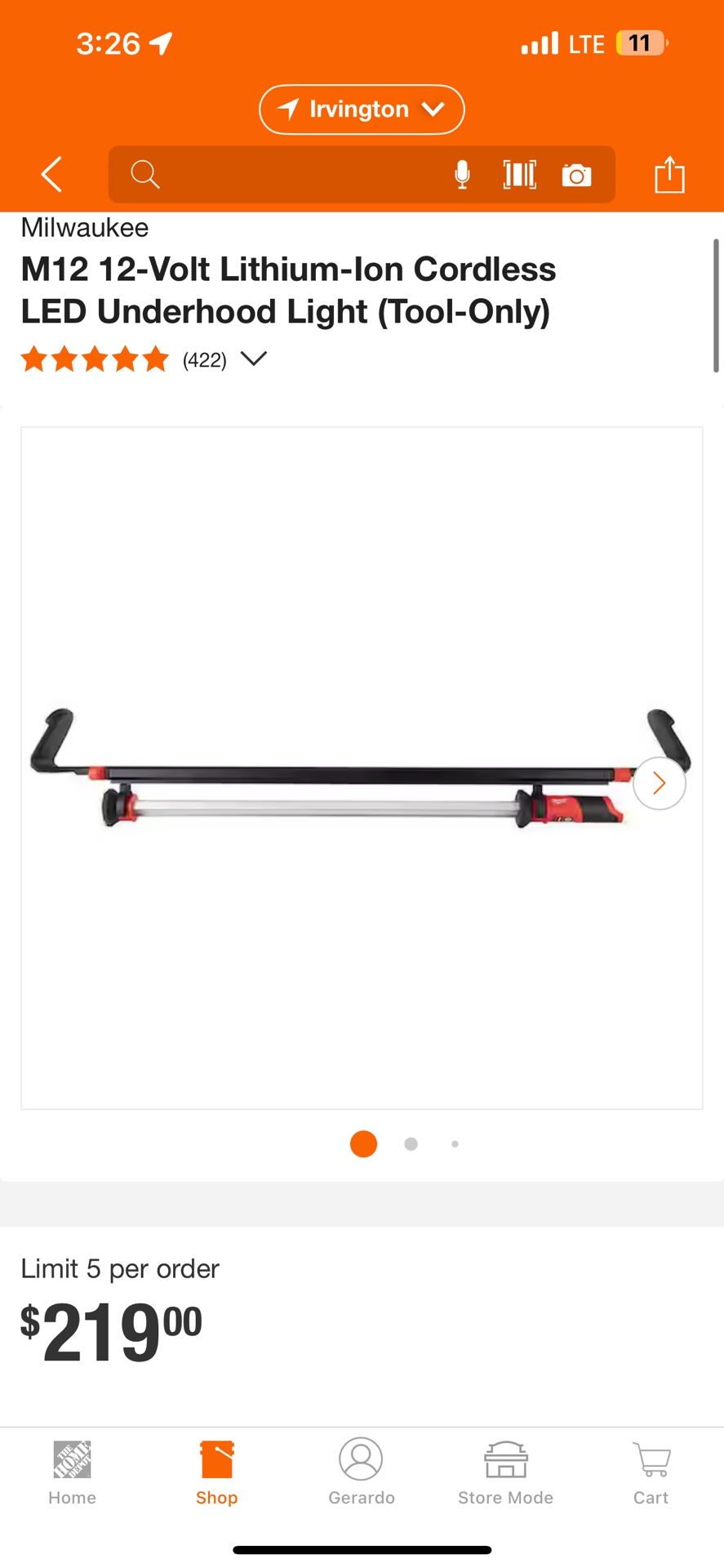This screenshot has height=1568, width=724.
Task: Open the barcode scanner
Action: (519, 174)
